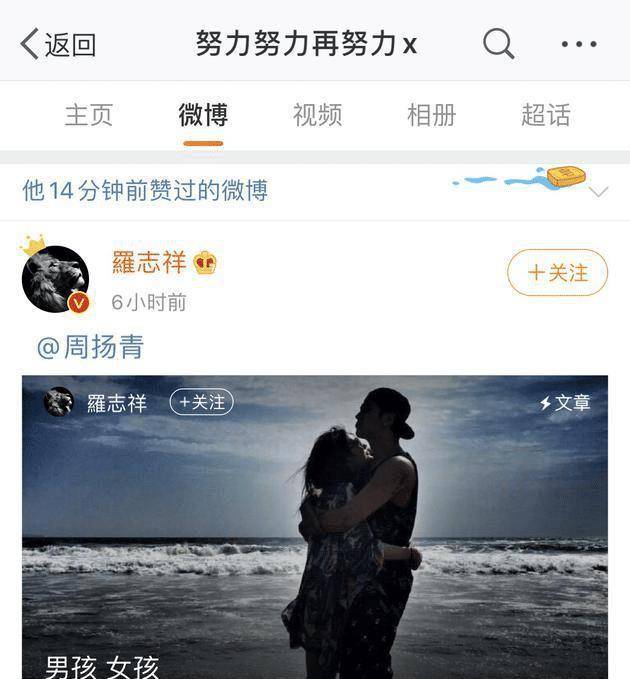Switch to the 超话 tab
630x679 pixels.
(545, 115)
